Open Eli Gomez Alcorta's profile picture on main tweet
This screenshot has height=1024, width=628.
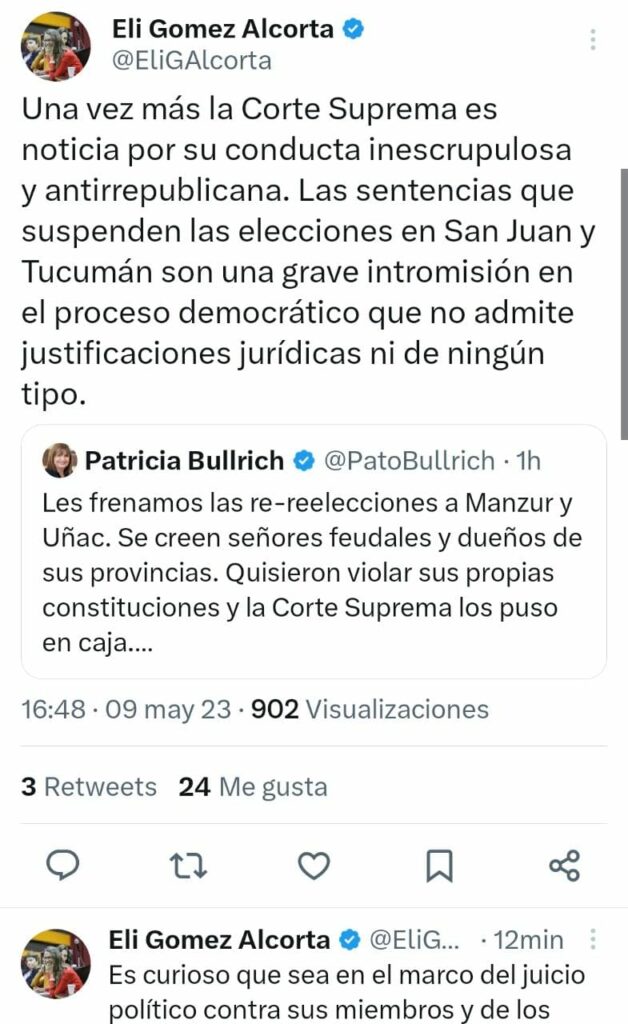tap(55, 46)
